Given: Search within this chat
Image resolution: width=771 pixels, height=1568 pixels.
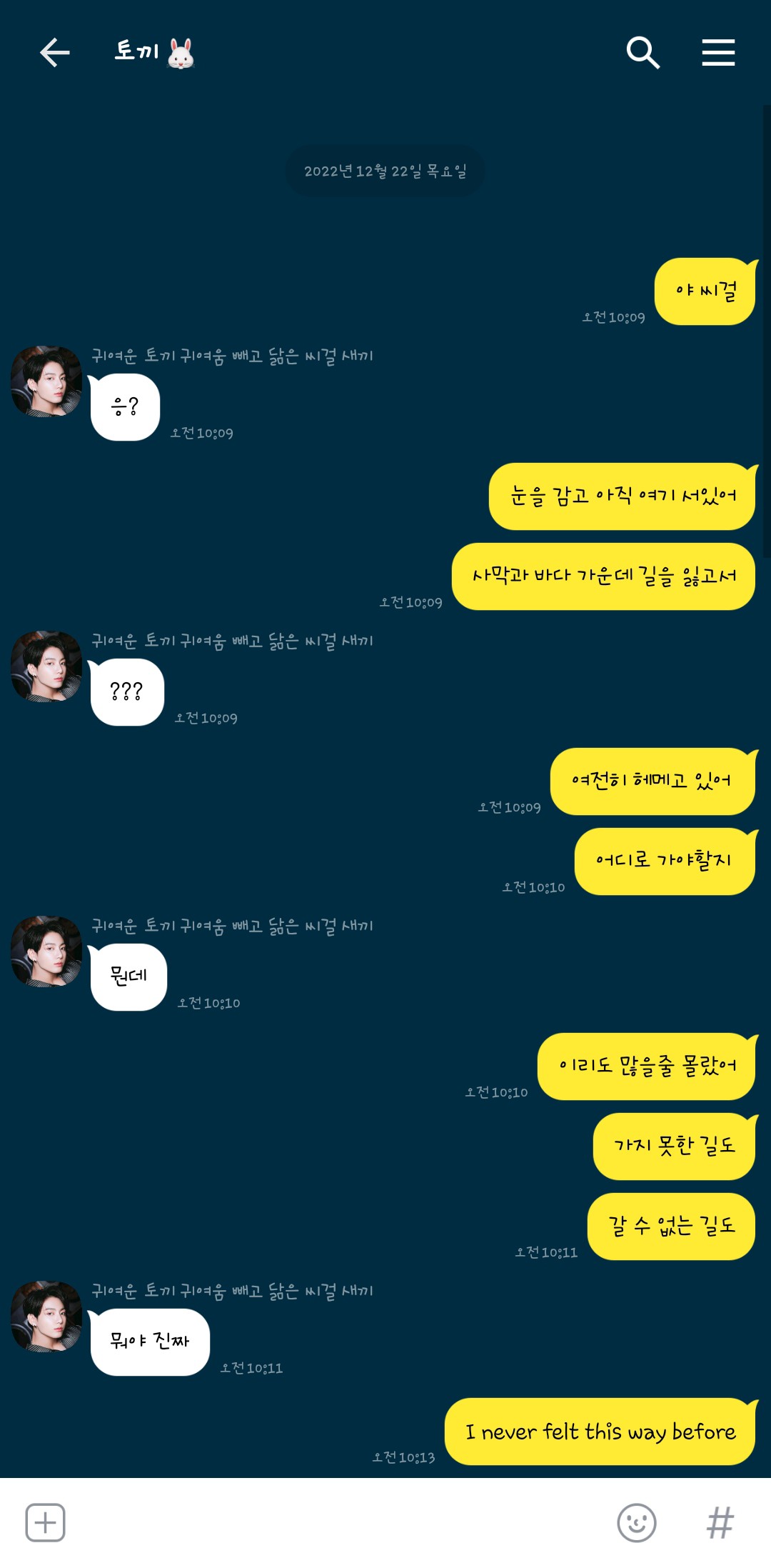Looking at the screenshot, I should (x=642, y=53).
